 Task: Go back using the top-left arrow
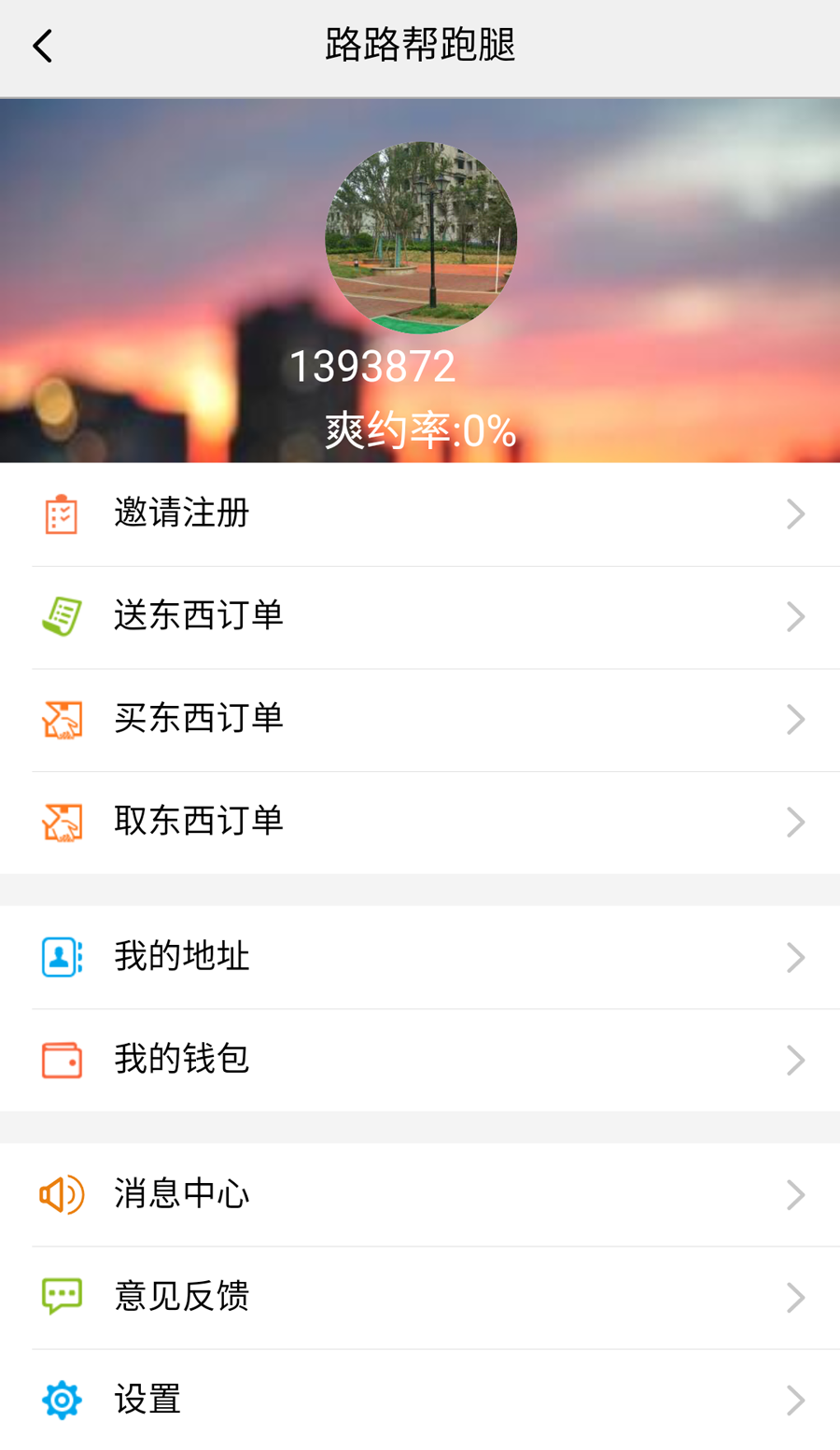click(x=43, y=46)
